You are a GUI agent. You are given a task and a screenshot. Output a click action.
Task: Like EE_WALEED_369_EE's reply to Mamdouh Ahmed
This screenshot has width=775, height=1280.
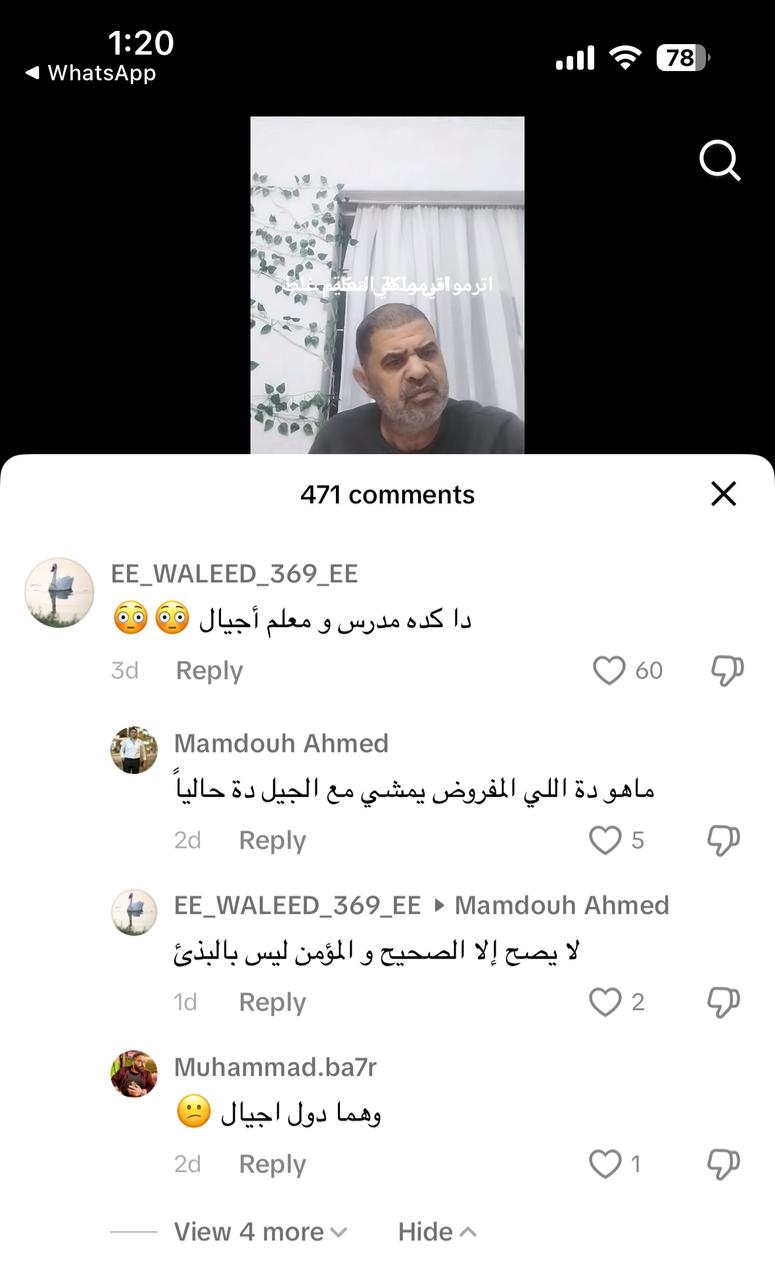(605, 1002)
